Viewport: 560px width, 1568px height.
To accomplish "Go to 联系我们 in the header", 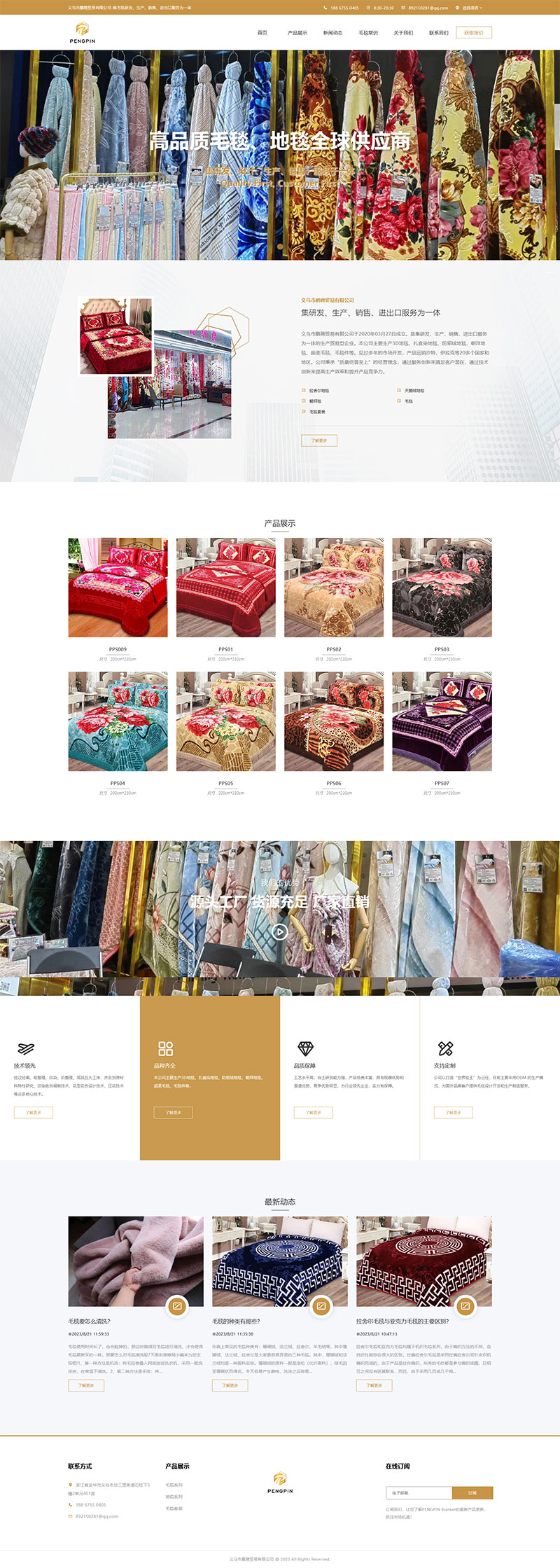I will (439, 33).
